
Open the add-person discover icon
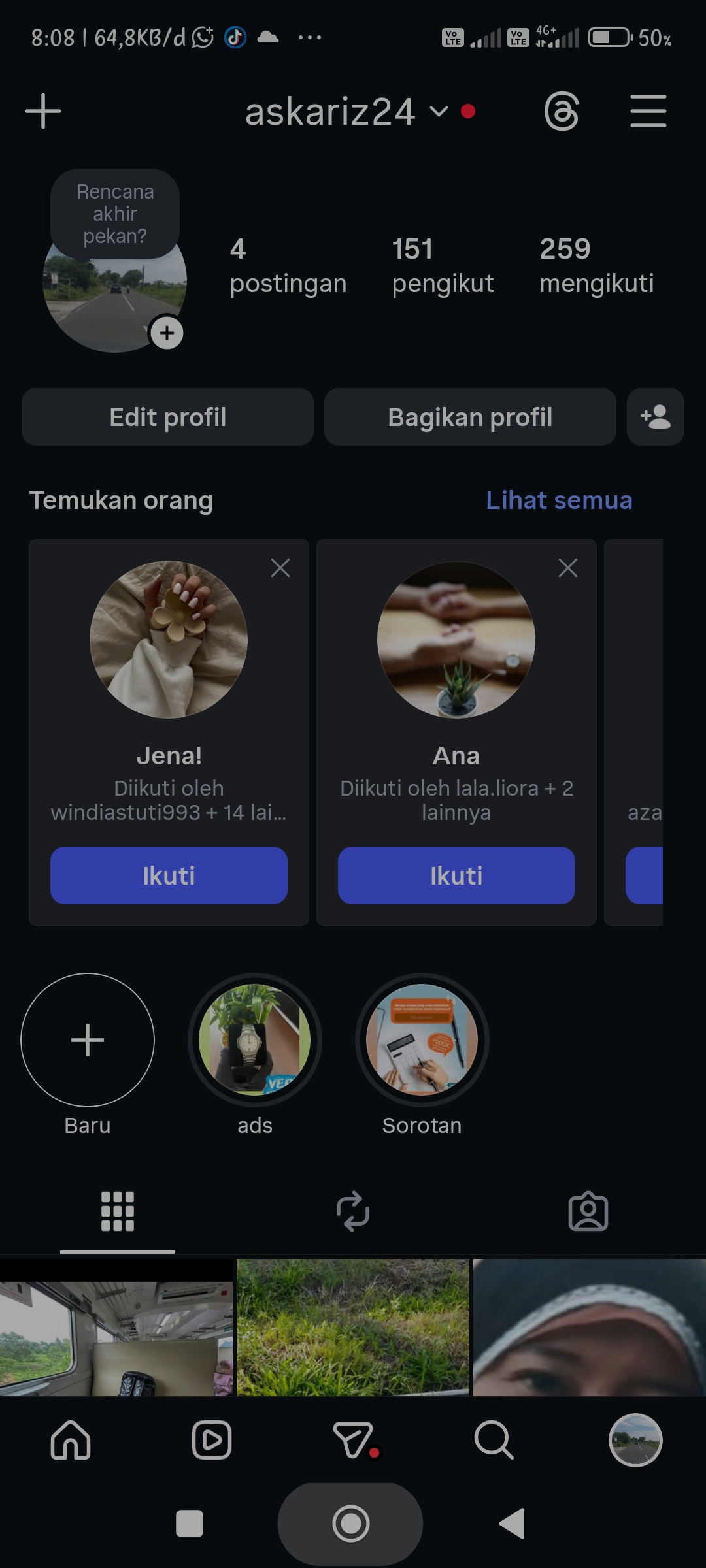pos(655,417)
